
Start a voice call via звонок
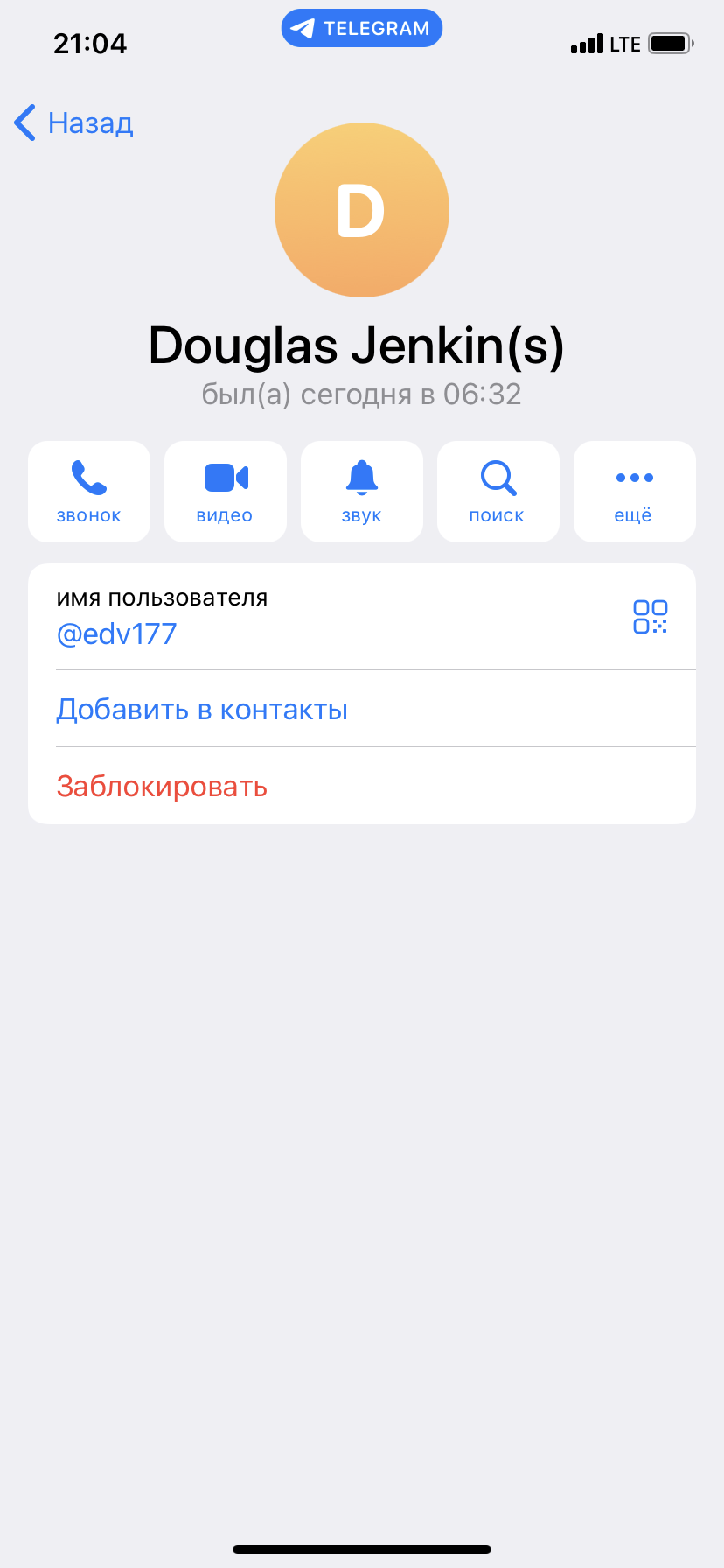[89, 492]
